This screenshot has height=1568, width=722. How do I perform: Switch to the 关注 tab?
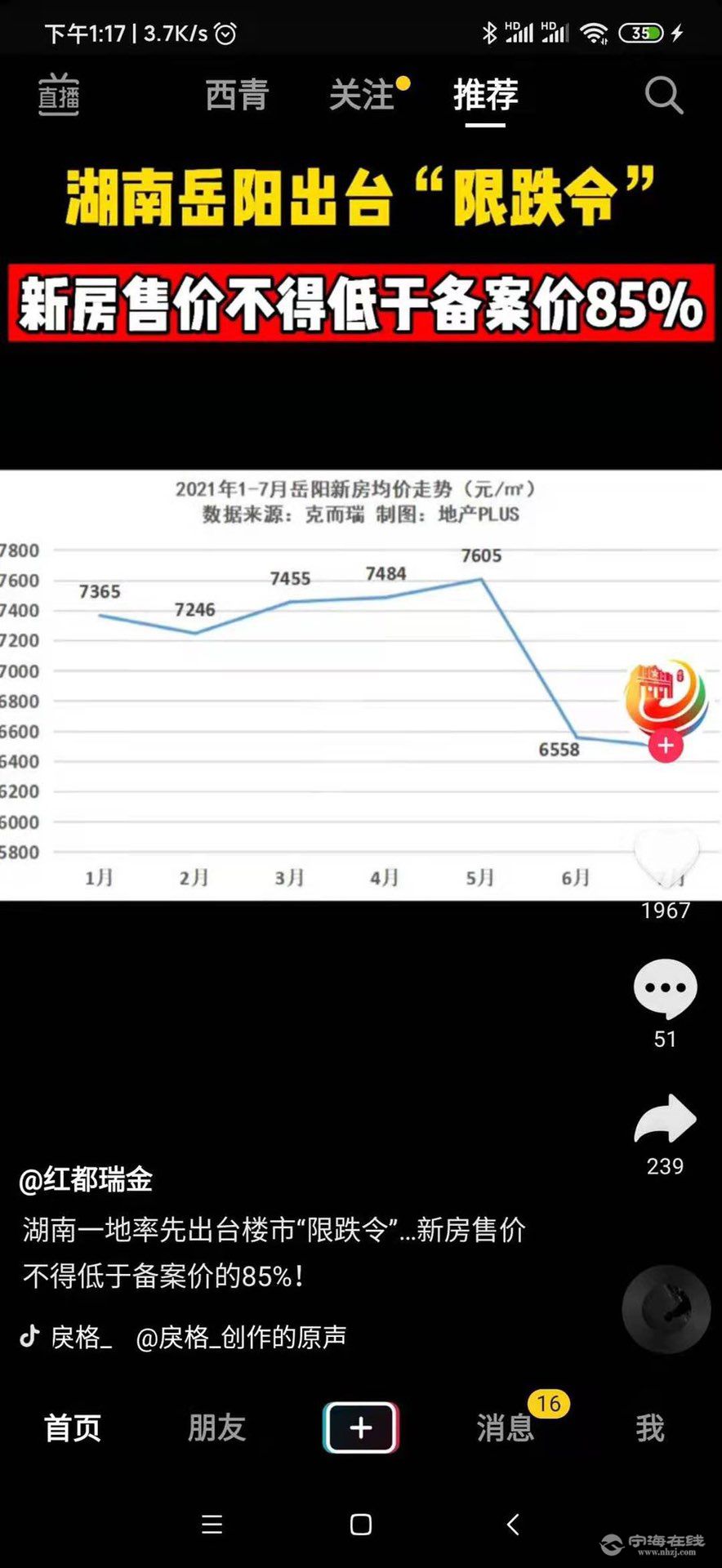click(x=362, y=96)
